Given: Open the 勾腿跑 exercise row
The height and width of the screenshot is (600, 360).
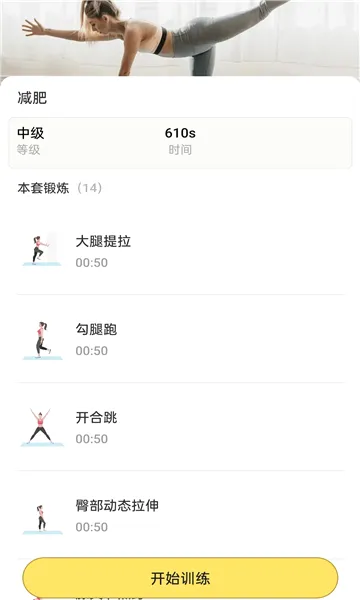Looking at the screenshot, I should point(180,339).
